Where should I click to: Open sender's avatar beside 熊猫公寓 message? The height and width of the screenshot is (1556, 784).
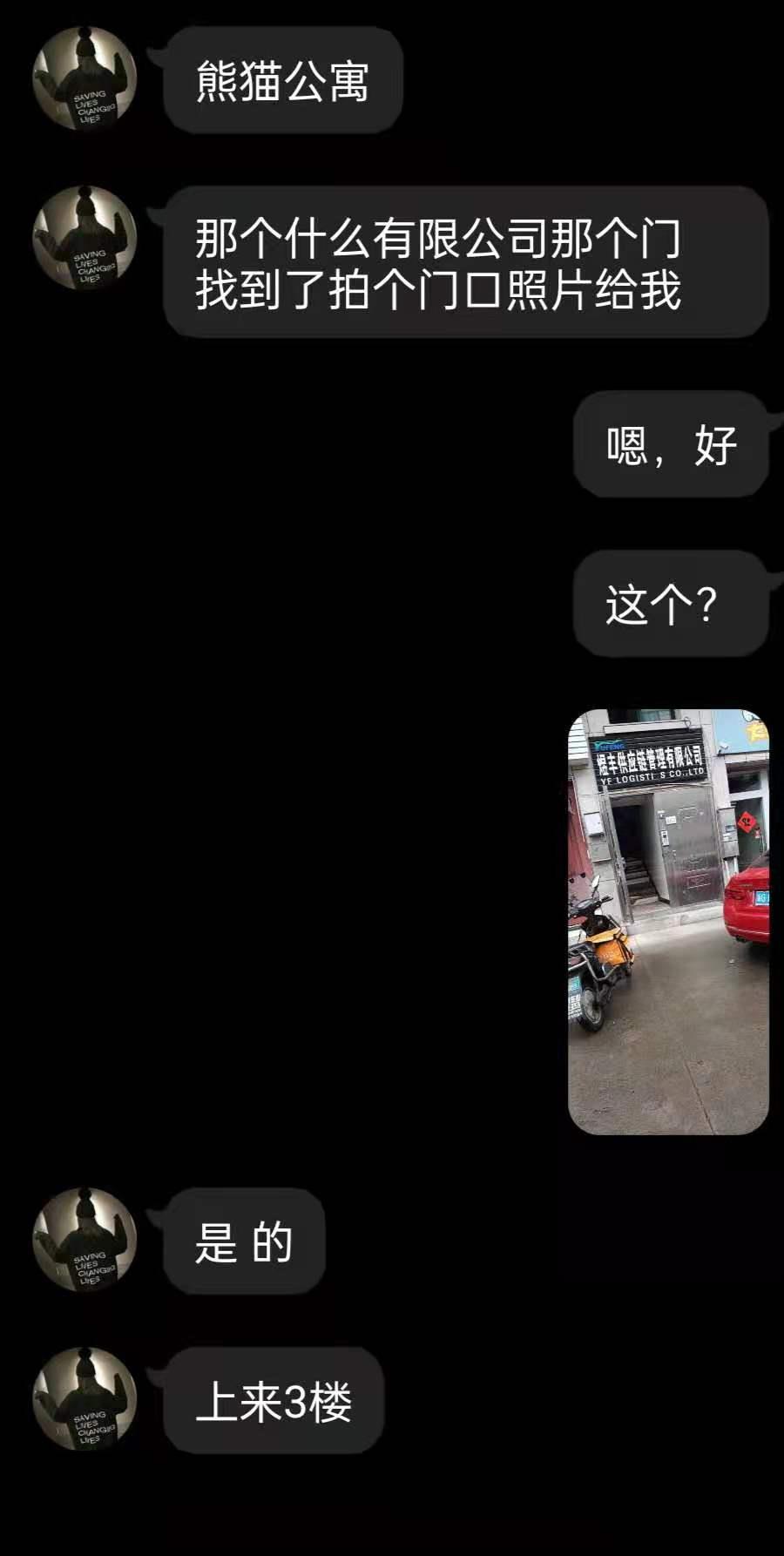pos(85,79)
